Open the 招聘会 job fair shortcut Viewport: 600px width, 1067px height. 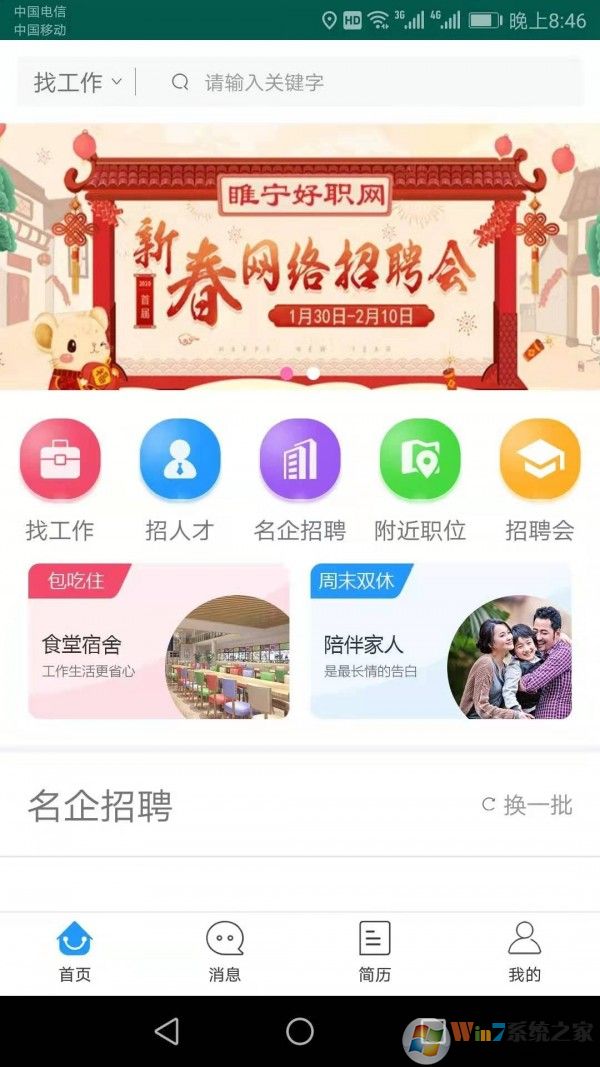540,460
